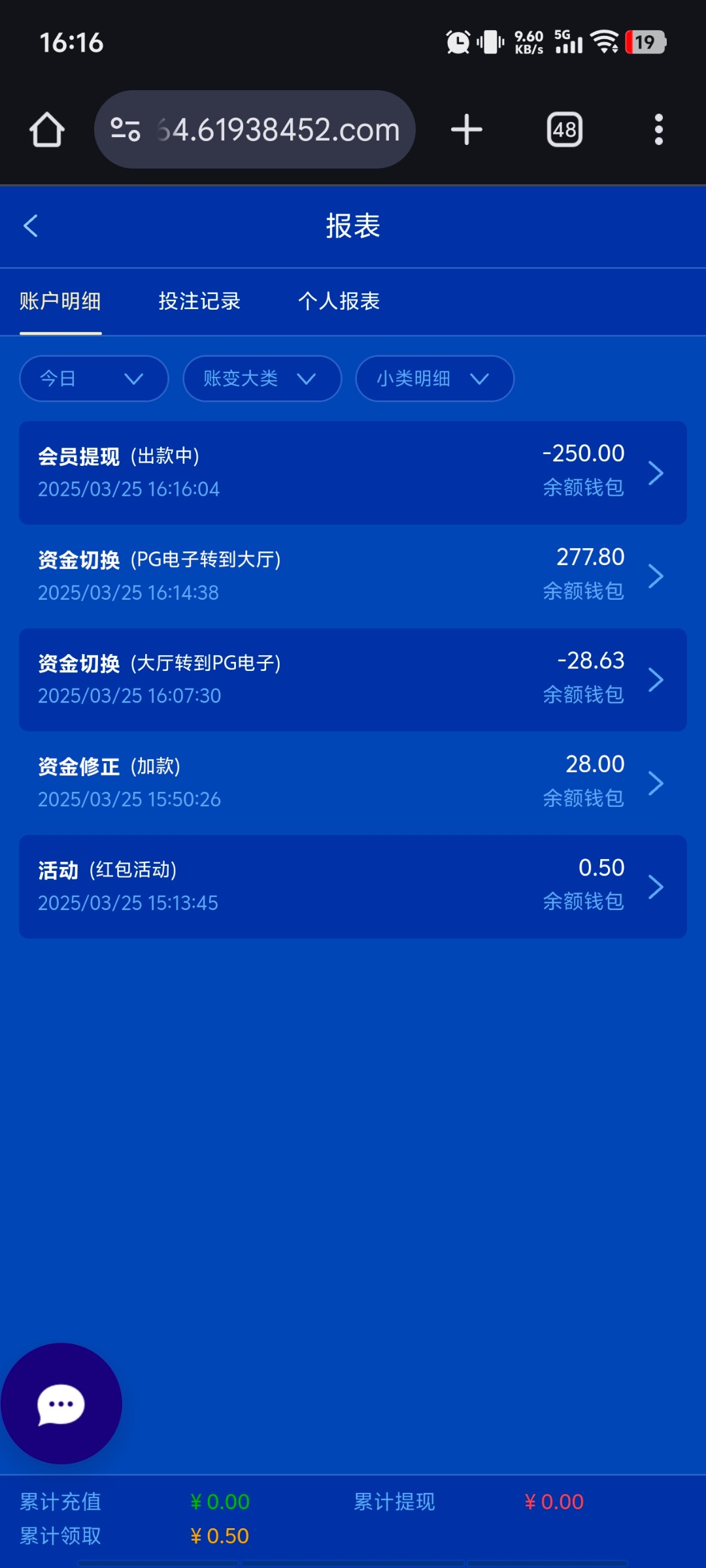
Task: Open the browser overflow menu
Action: pyautogui.click(x=658, y=129)
